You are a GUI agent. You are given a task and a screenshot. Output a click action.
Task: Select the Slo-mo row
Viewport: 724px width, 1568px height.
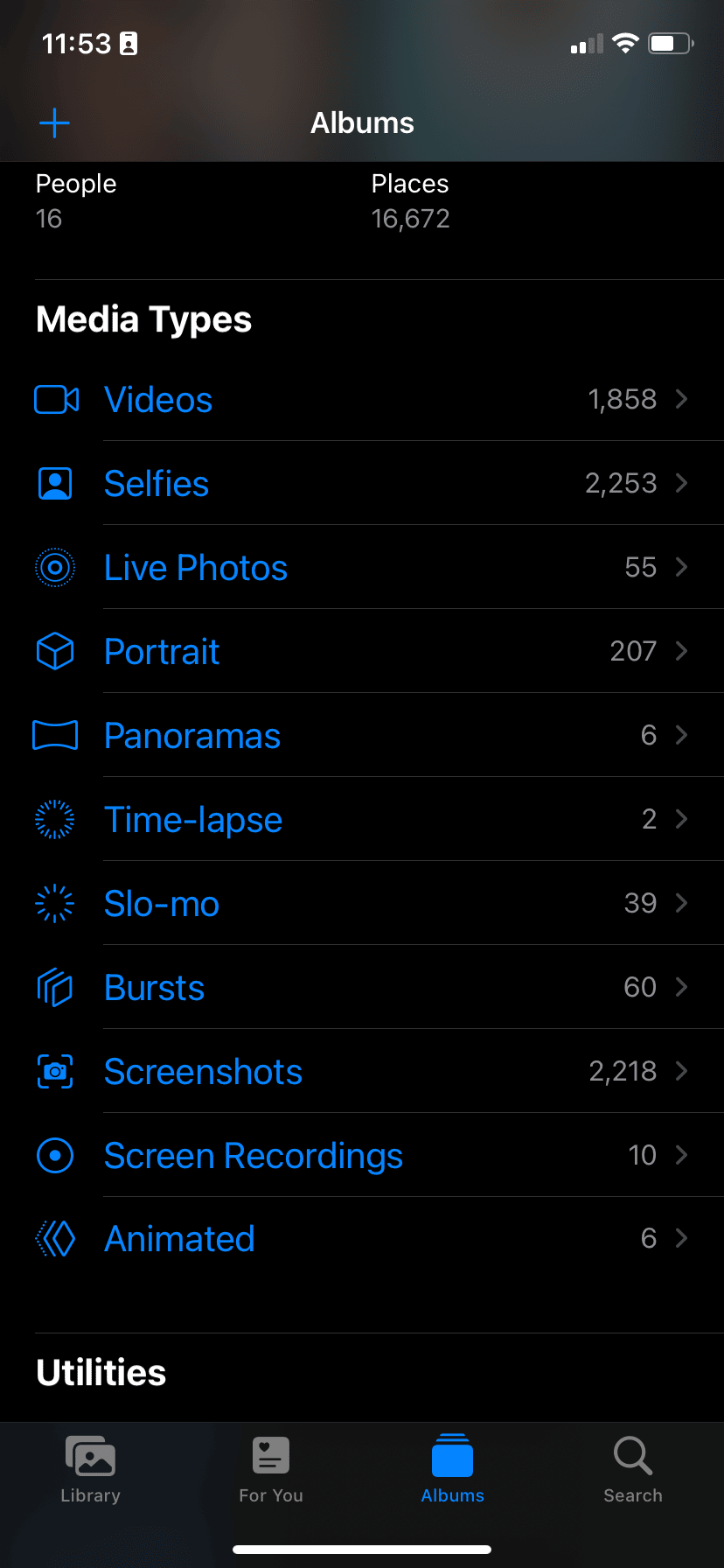(x=362, y=903)
